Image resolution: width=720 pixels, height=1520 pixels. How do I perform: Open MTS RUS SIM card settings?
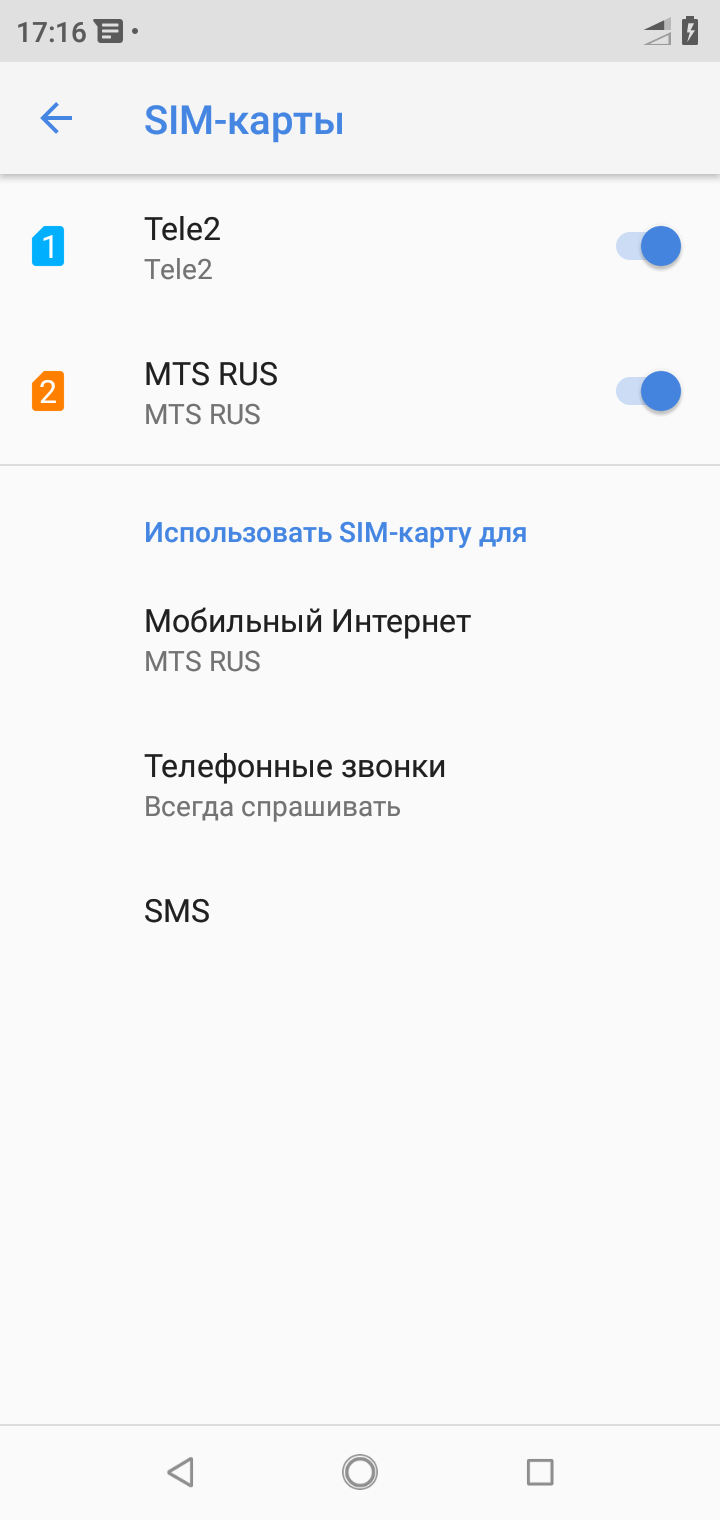point(300,392)
